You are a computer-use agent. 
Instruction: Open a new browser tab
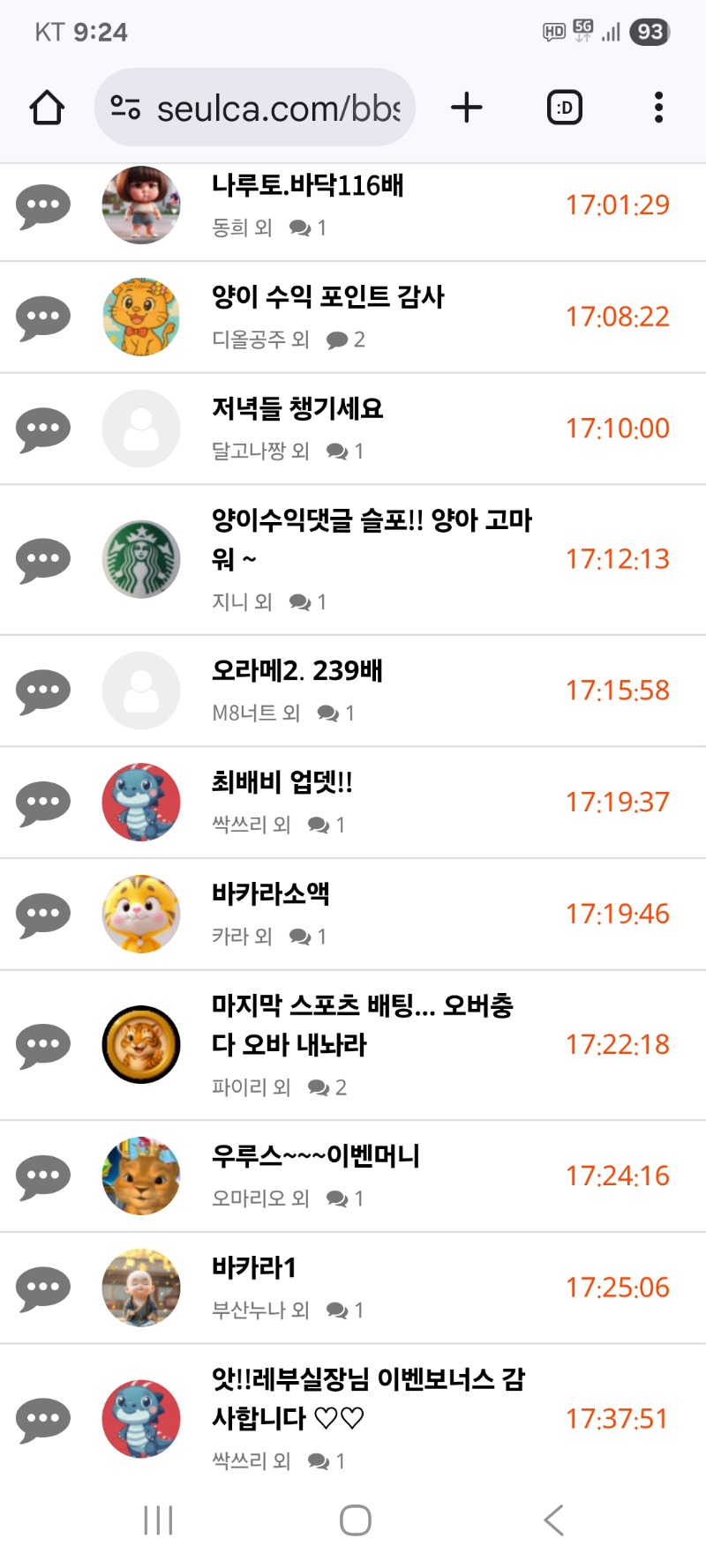coord(466,108)
